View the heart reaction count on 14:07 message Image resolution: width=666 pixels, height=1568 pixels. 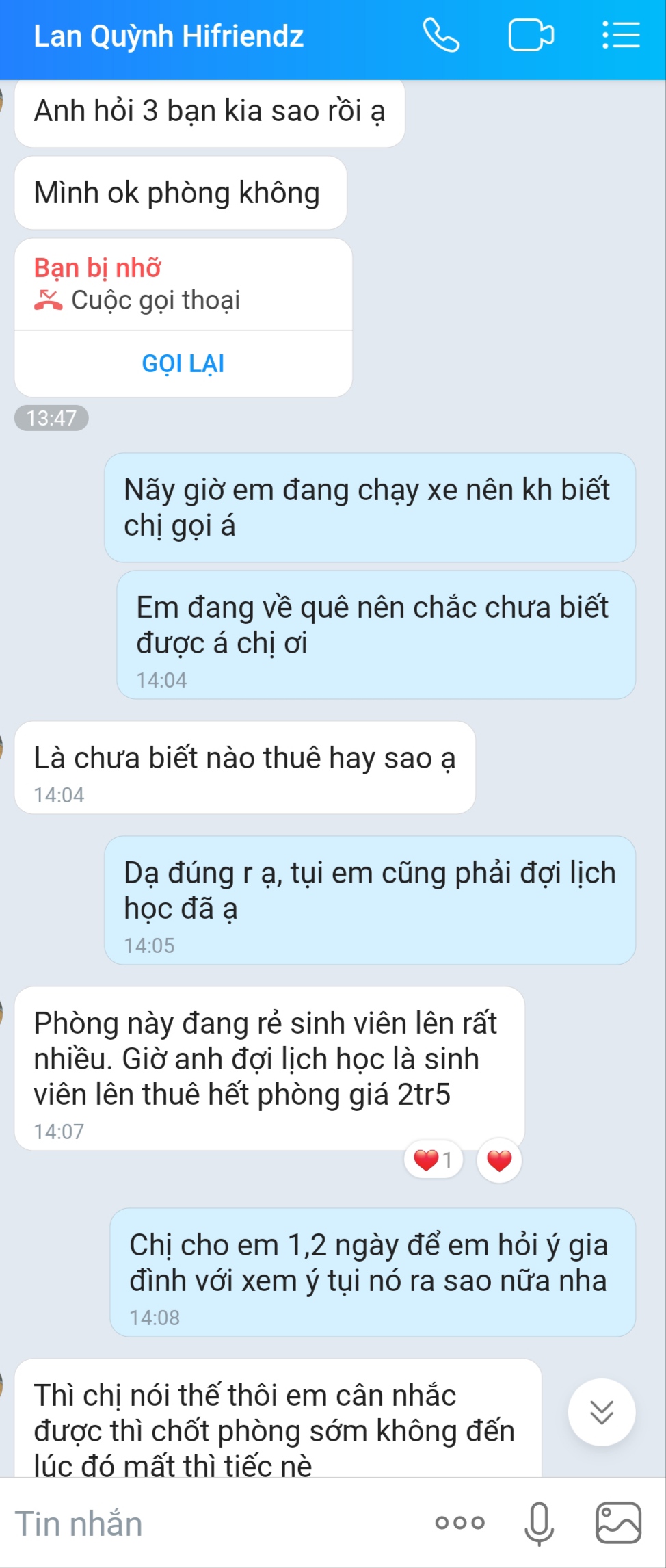pos(434,1160)
